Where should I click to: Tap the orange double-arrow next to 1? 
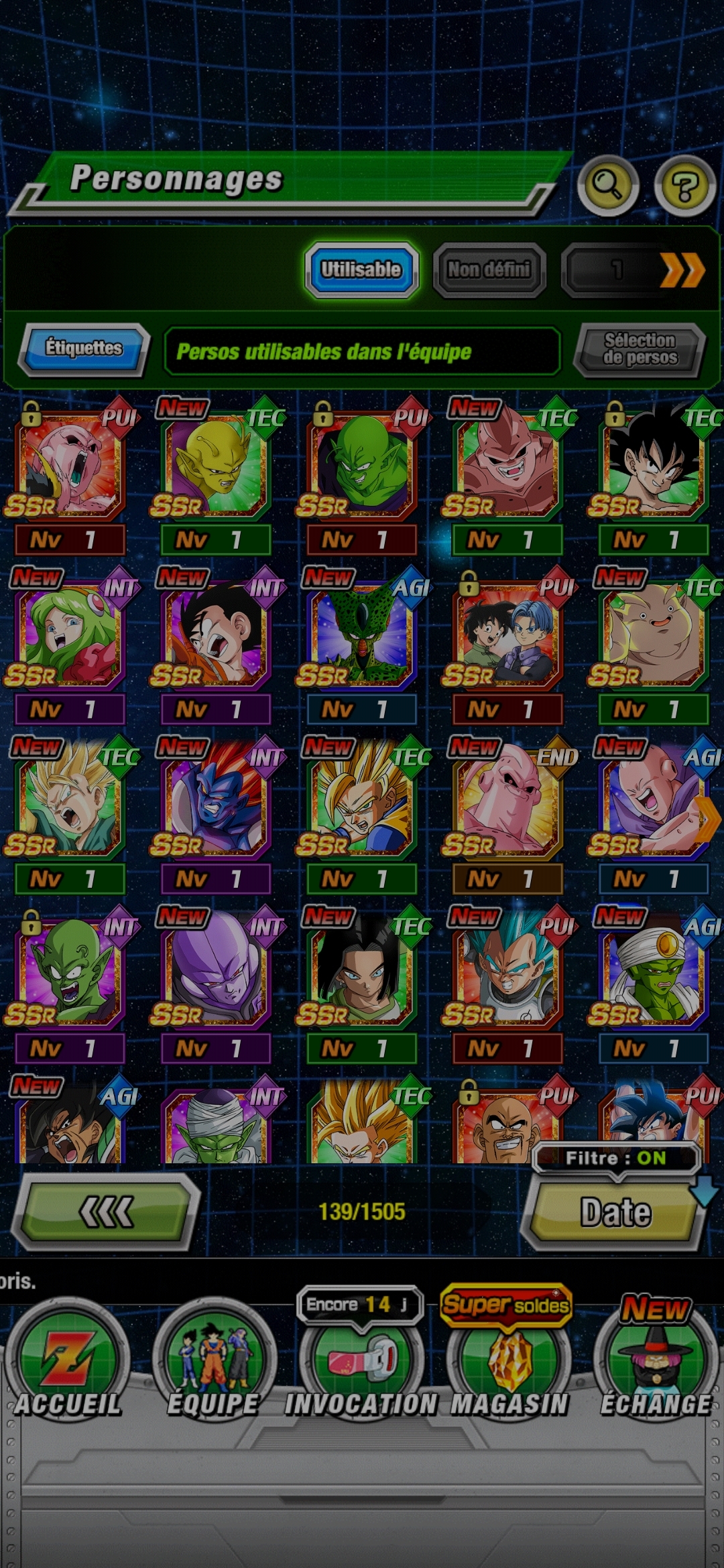click(682, 270)
